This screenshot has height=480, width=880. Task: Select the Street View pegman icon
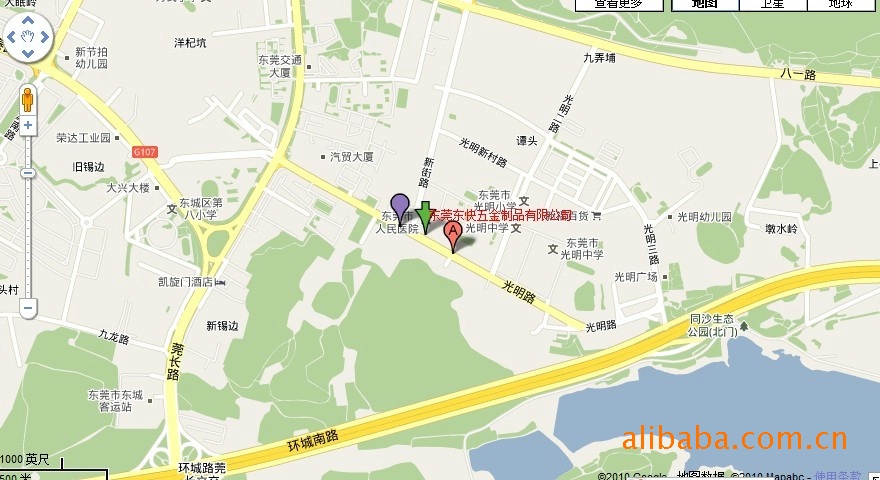pos(28,100)
